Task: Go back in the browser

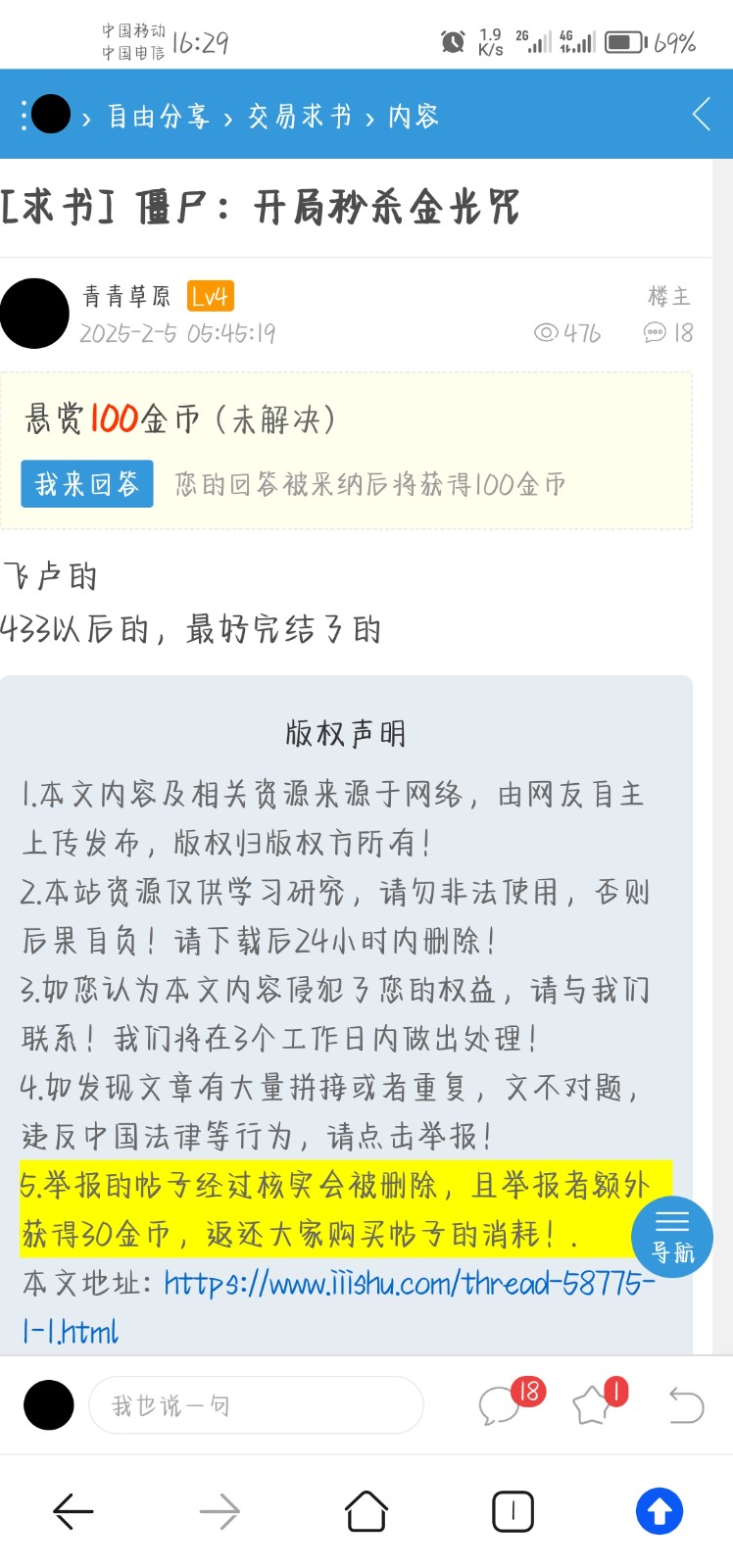Action: [x=73, y=1511]
